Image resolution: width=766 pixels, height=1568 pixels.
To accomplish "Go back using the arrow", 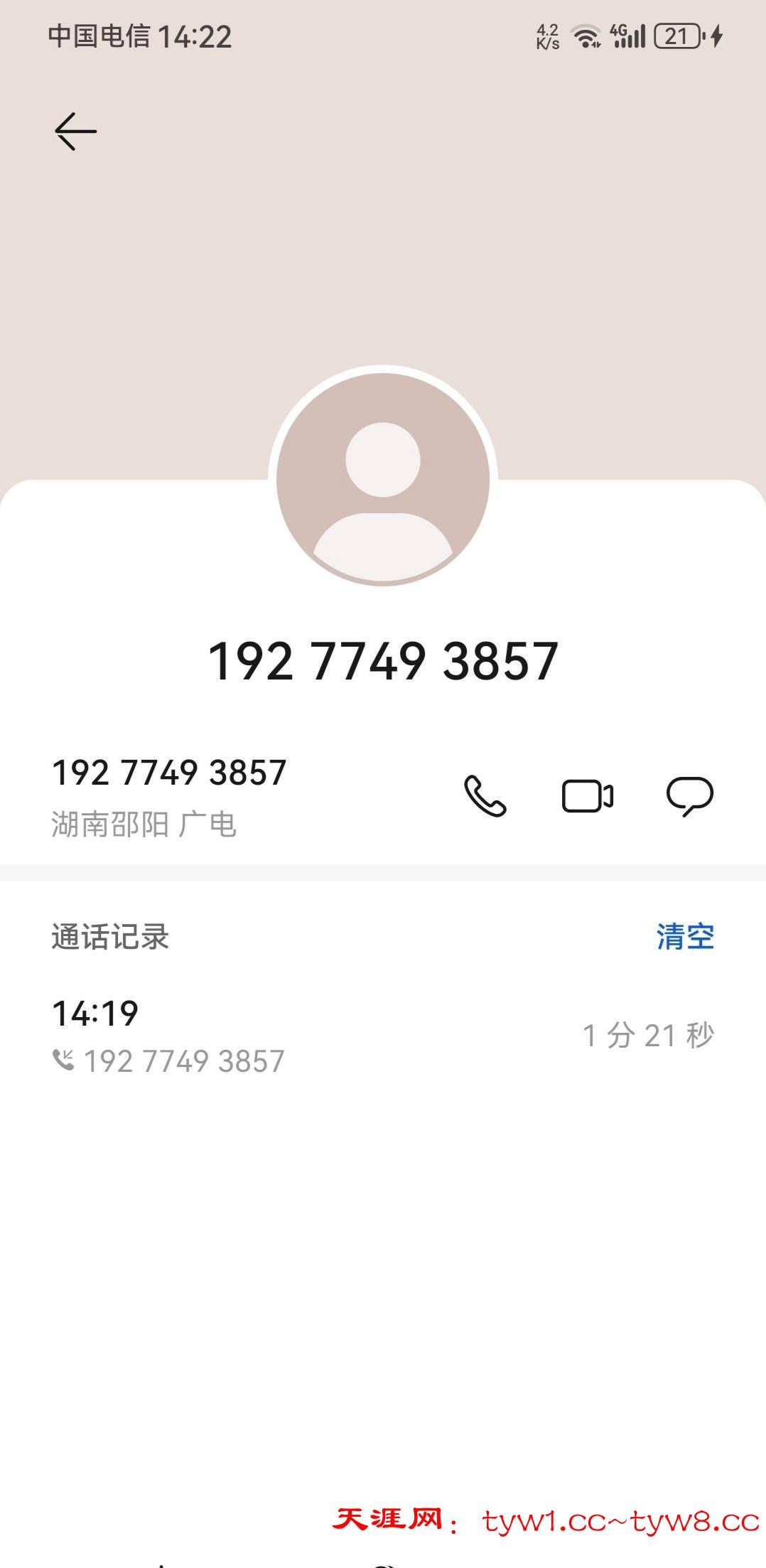I will [75, 131].
